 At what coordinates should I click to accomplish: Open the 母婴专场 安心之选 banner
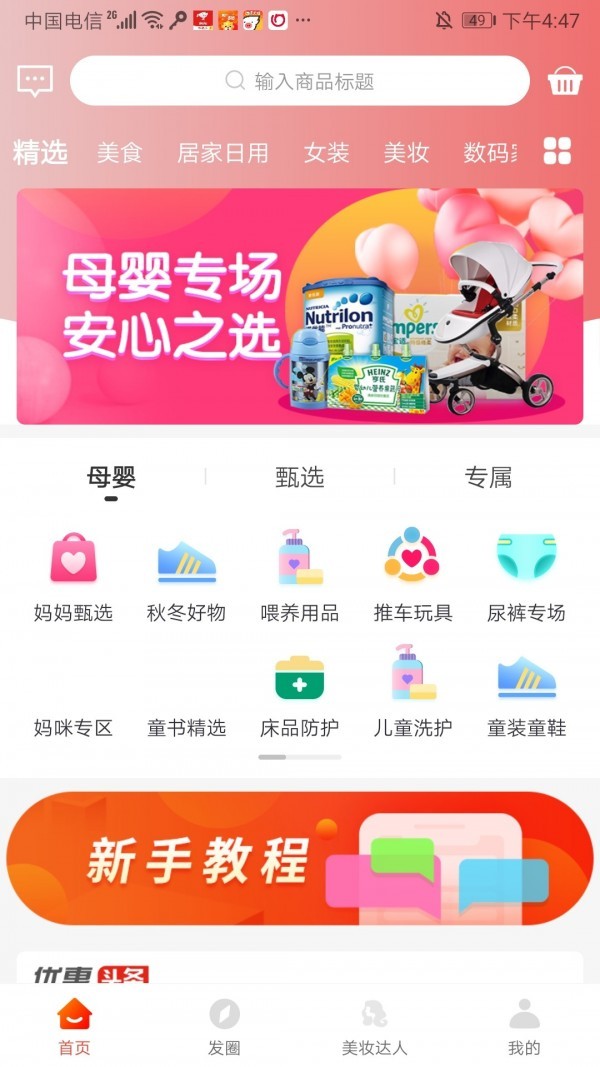(300, 306)
